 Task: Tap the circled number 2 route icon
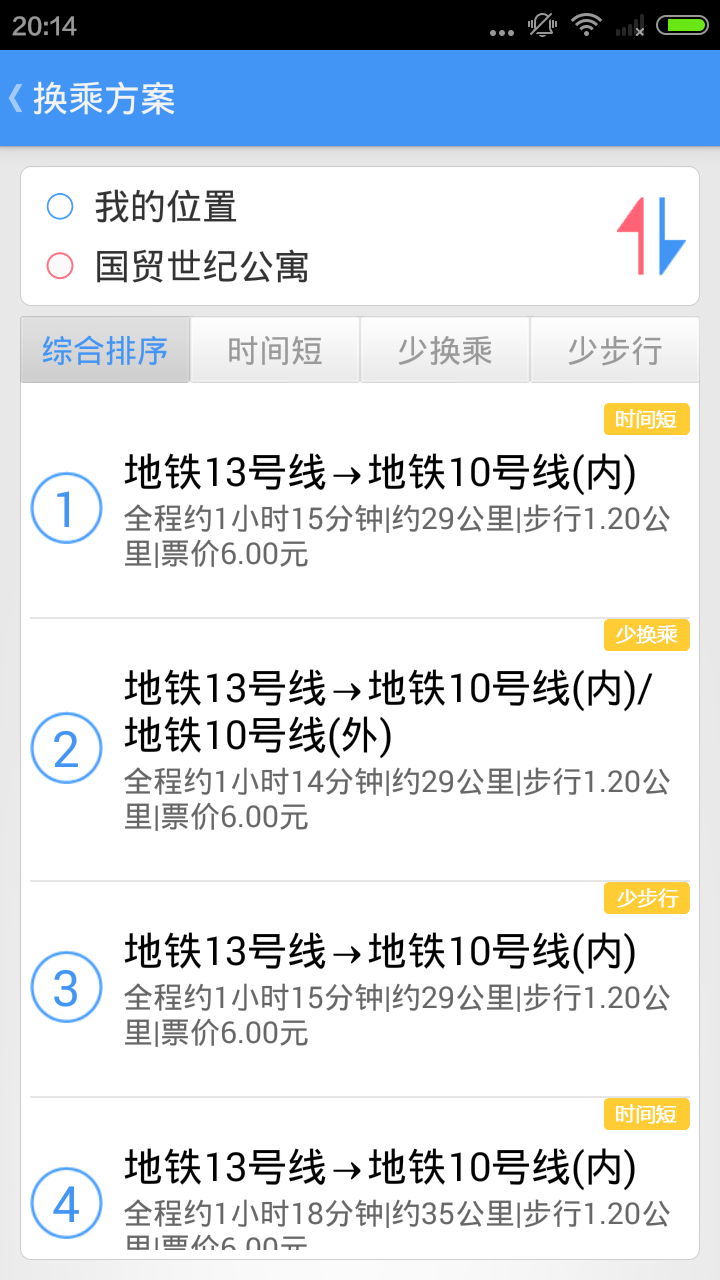(x=66, y=748)
